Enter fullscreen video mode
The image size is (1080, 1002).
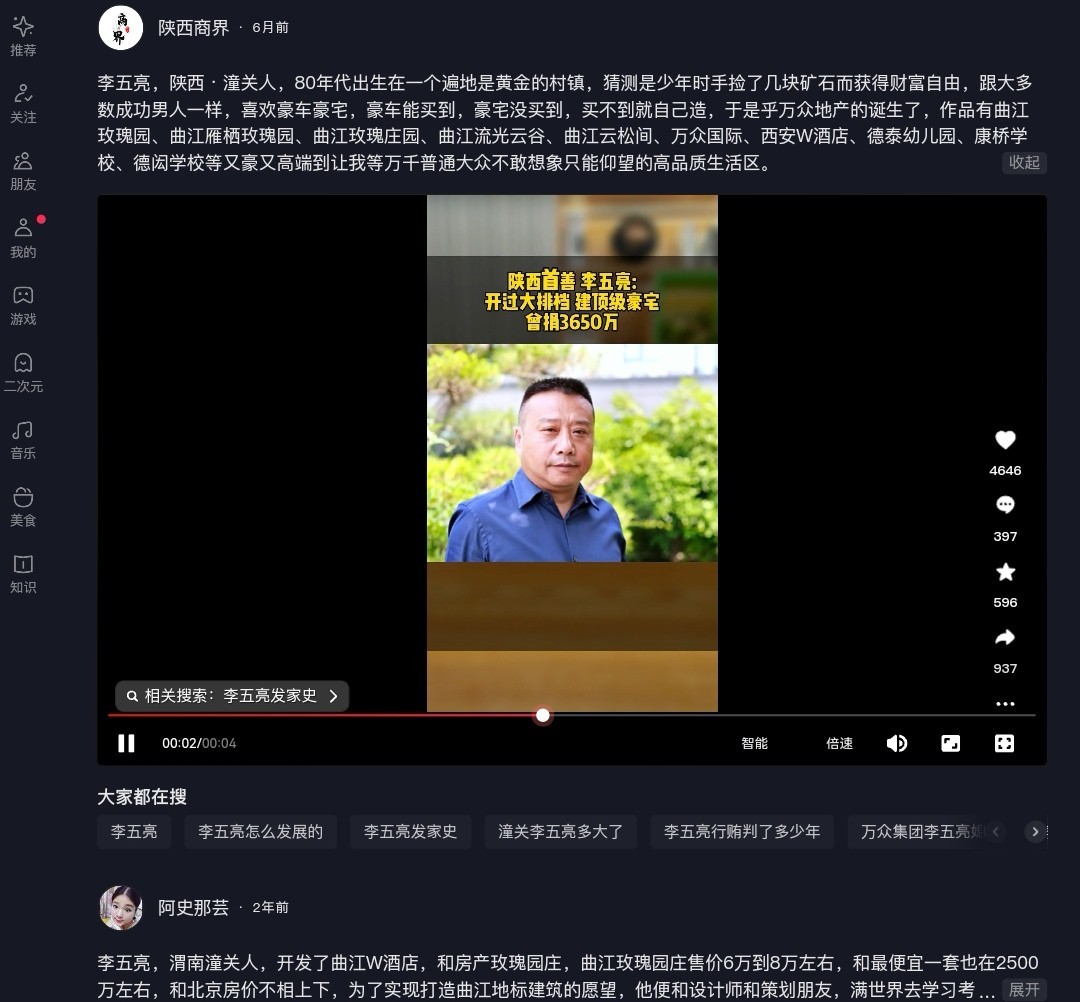click(x=1004, y=743)
